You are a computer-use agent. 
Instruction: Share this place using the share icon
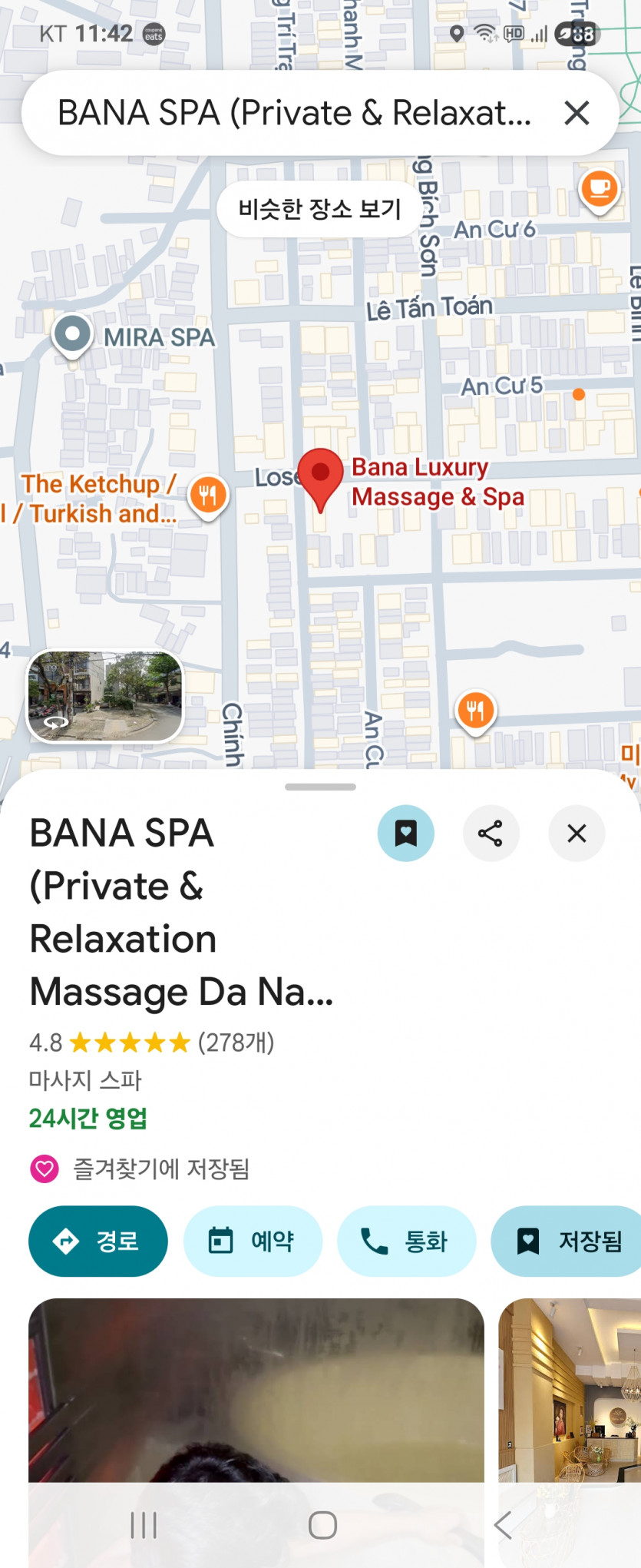(x=491, y=834)
